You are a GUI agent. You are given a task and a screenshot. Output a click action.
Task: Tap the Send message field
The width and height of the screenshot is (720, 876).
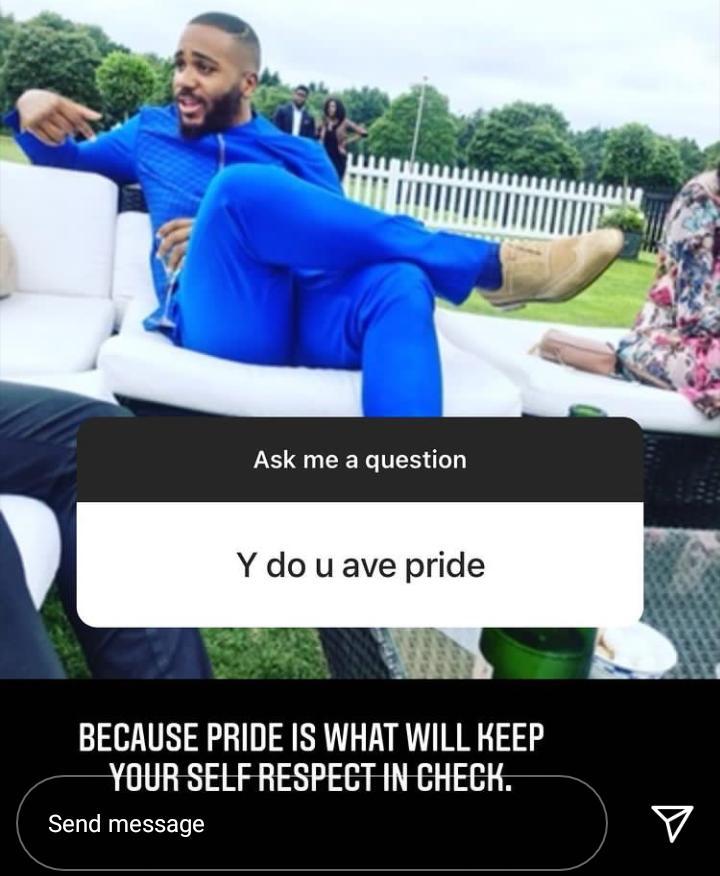click(x=310, y=824)
